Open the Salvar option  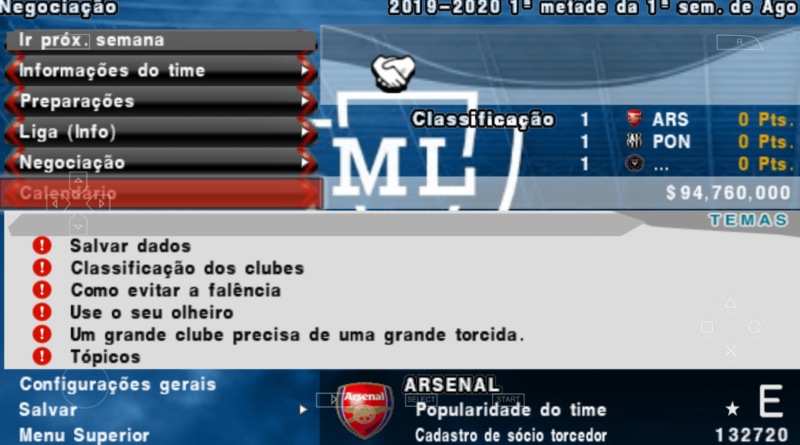click(x=48, y=410)
